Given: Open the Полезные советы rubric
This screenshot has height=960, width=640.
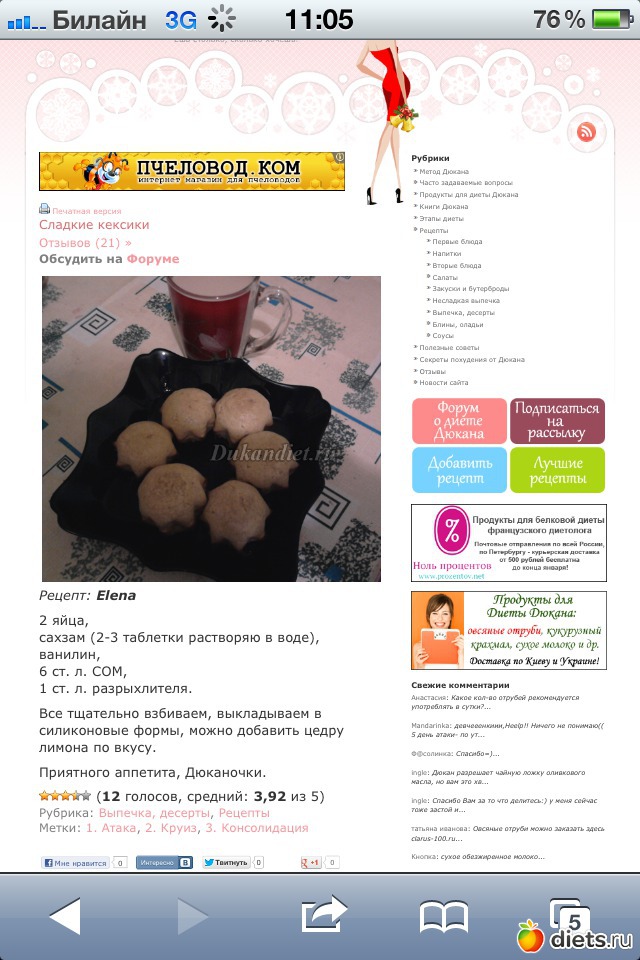Looking at the screenshot, I should pos(443,347).
